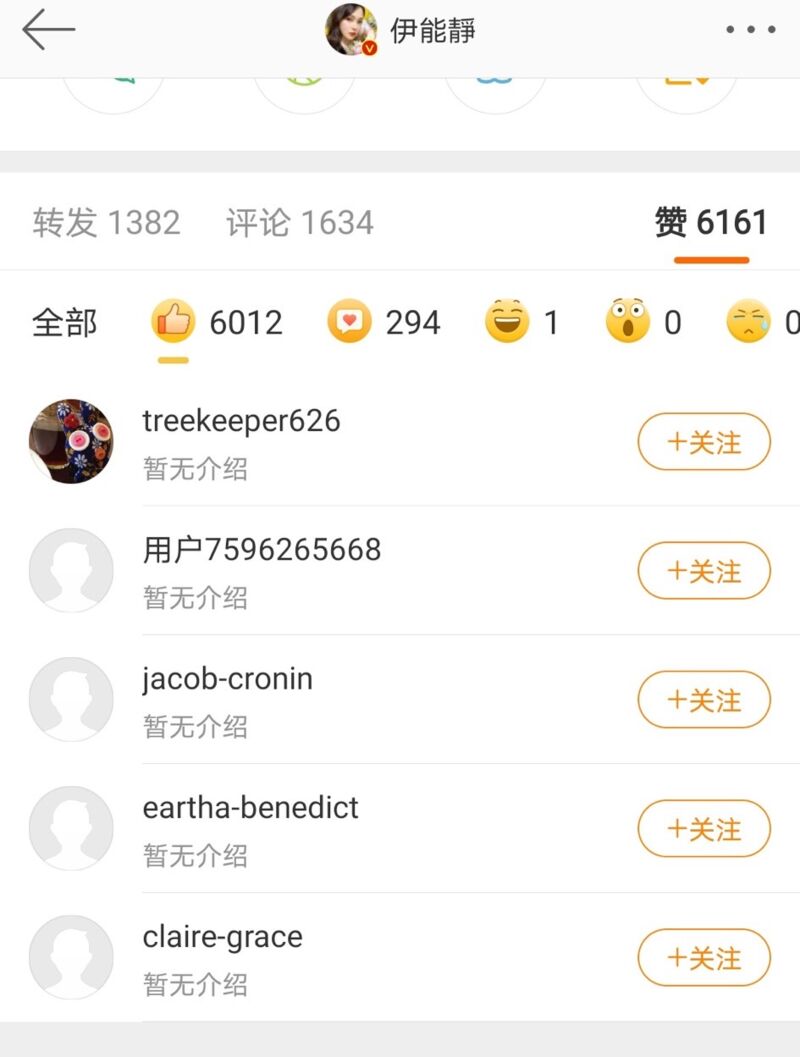The image size is (800, 1057).
Task: Follow claire-grace with +关注
Action: tap(704, 958)
